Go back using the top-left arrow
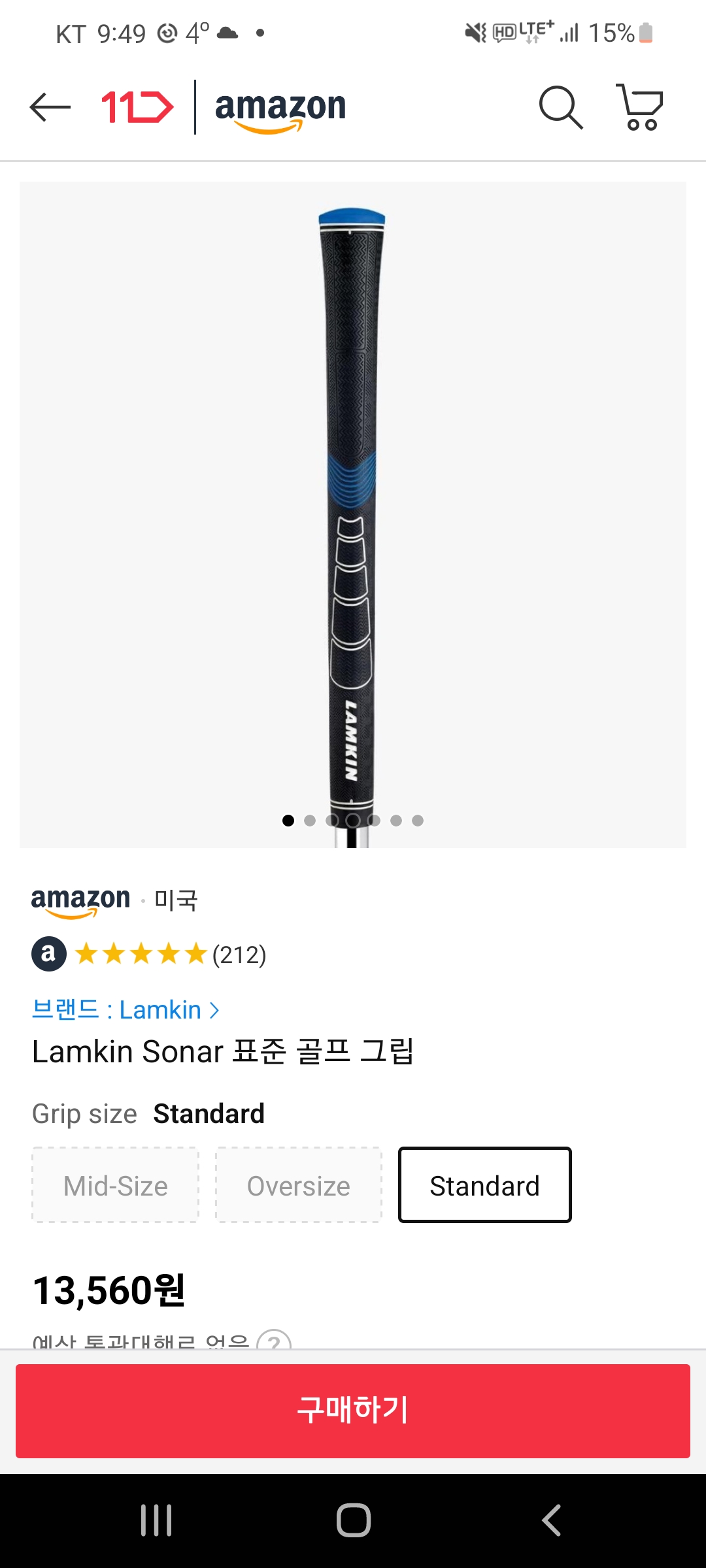The width and height of the screenshot is (706, 1568). (50, 107)
